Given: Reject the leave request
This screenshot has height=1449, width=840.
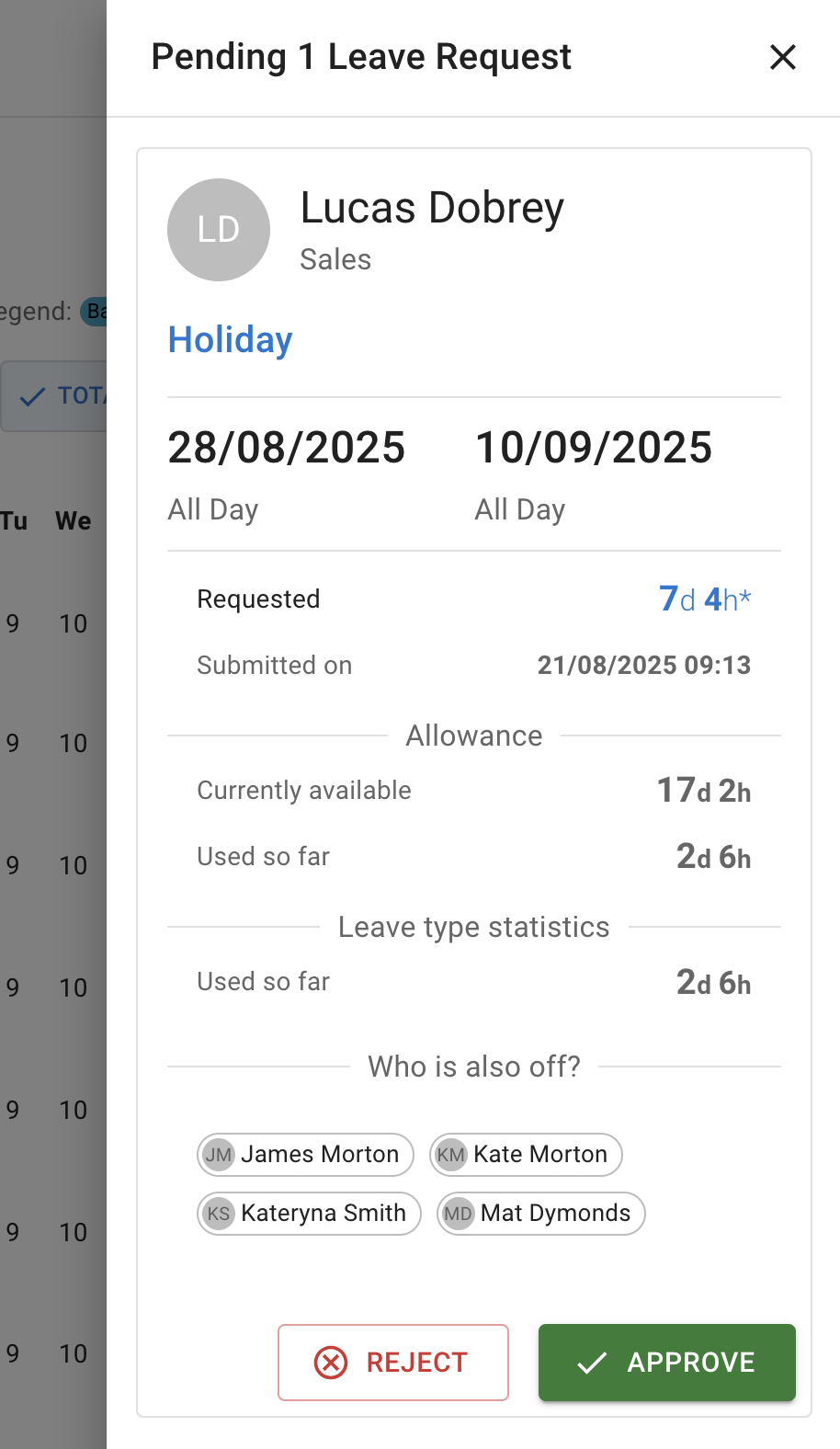Looking at the screenshot, I should click(393, 1363).
